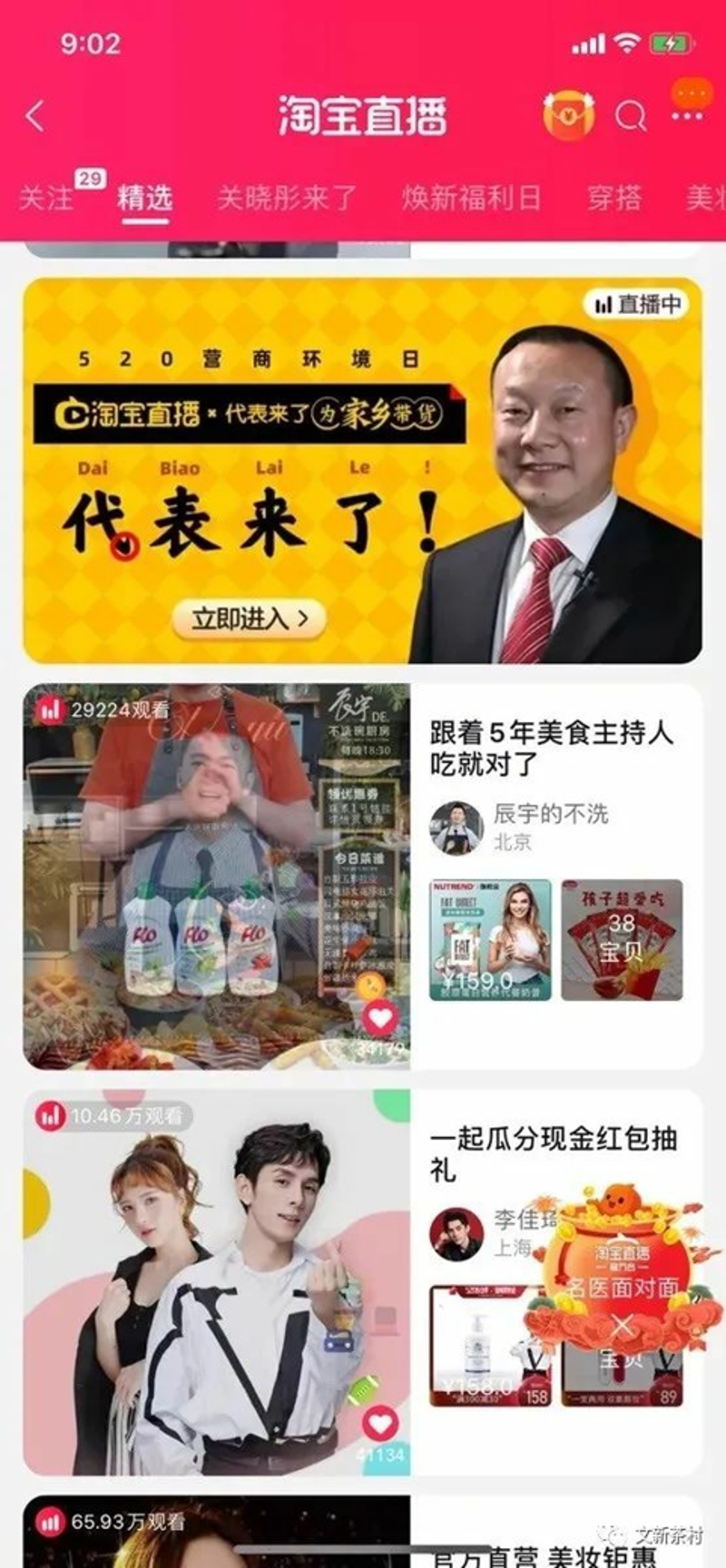Switch to the 关注 tab
Image resolution: width=726 pixels, height=1568 pixels.
[47, 197]
